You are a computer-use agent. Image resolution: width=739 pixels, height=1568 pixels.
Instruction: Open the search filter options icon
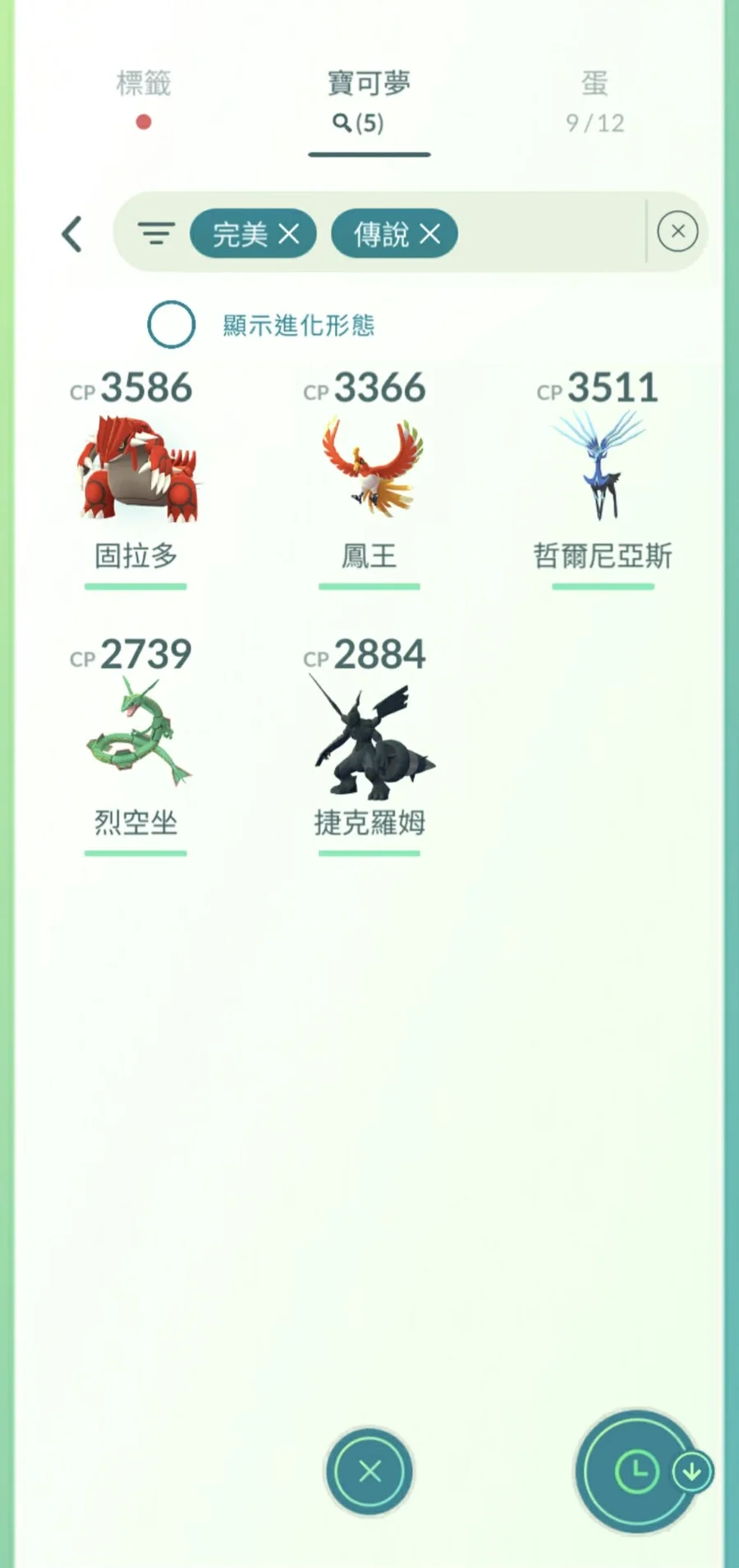click(x=156, y=233)
